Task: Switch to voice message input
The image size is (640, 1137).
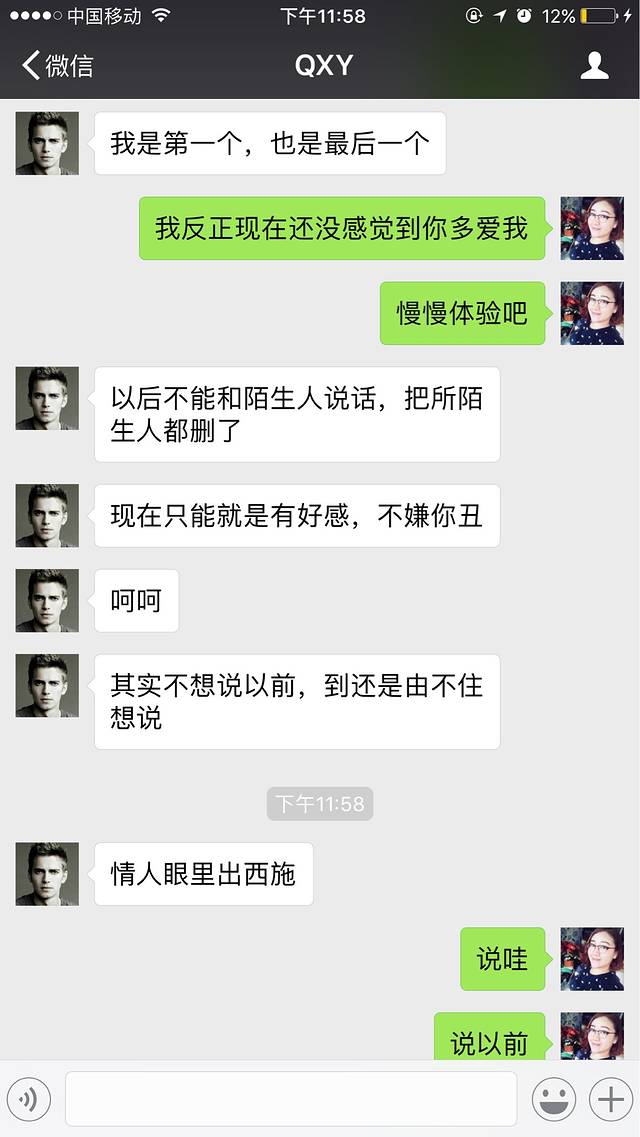Action: (29, 1100)
